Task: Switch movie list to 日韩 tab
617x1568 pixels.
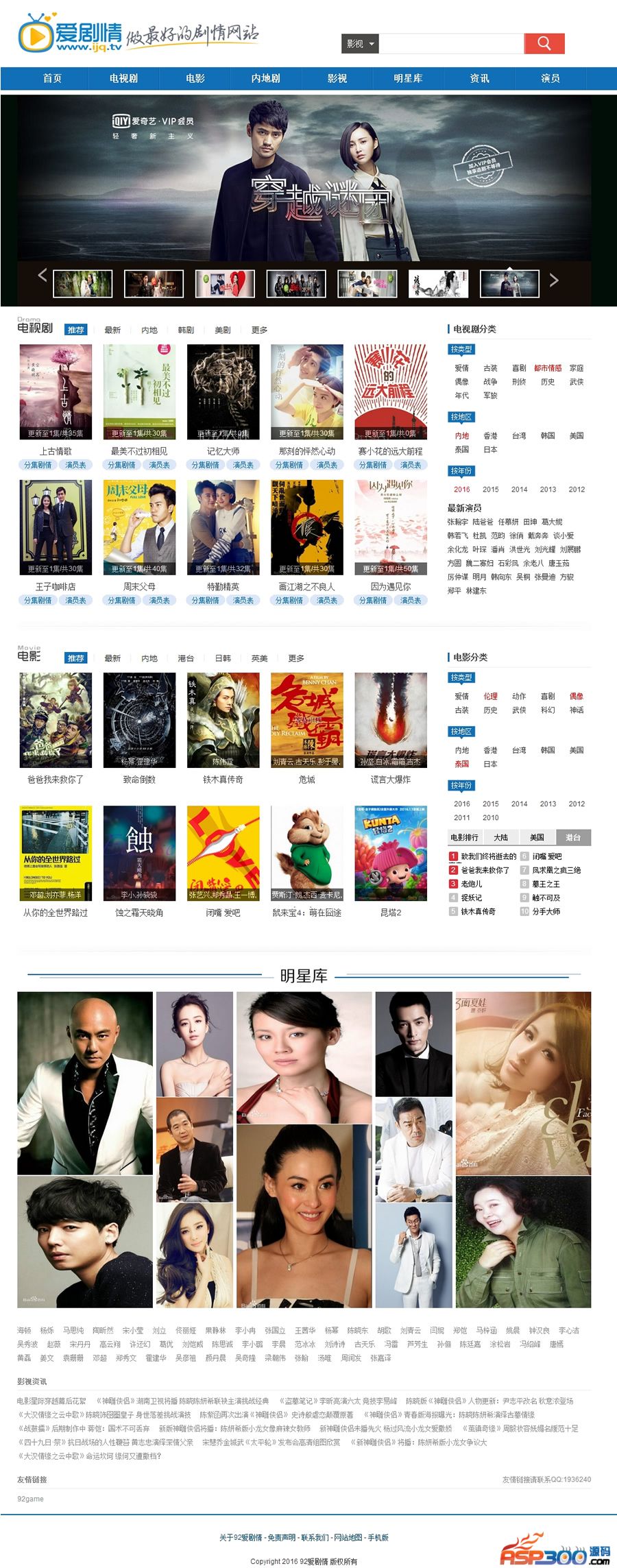Action: 223,658
